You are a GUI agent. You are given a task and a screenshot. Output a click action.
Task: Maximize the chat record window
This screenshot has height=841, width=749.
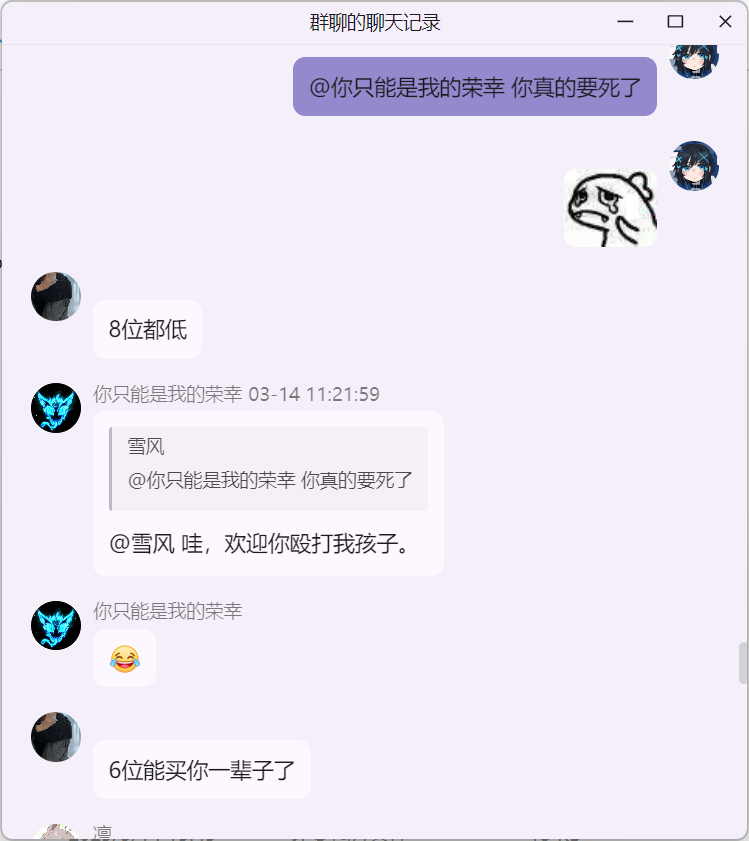pos(675,22)
